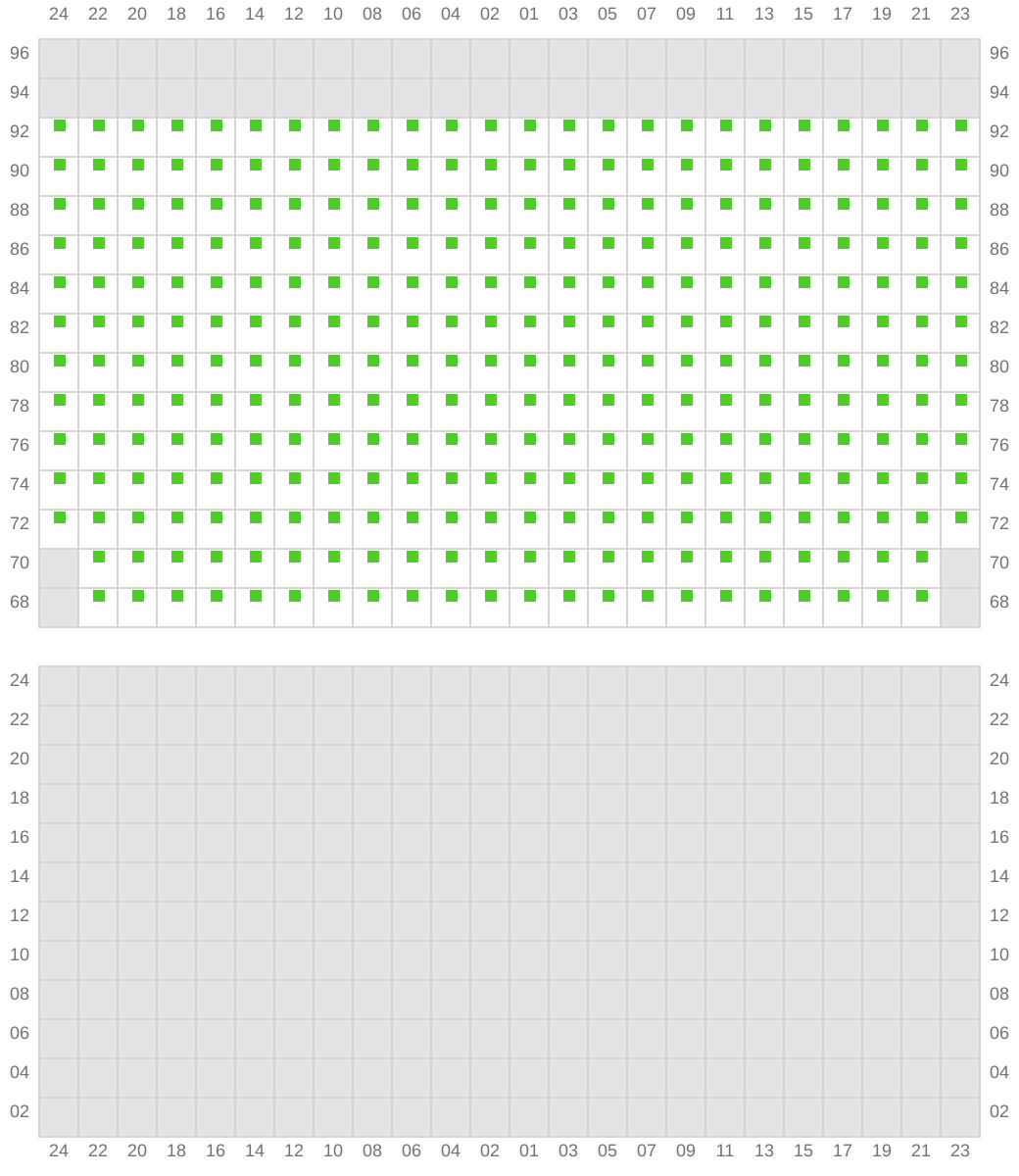Image resolution: width=1019 pixels, height=1176 pixels.
Task: Choose the seat in row 82, column 14
Action: coord(255,321)
